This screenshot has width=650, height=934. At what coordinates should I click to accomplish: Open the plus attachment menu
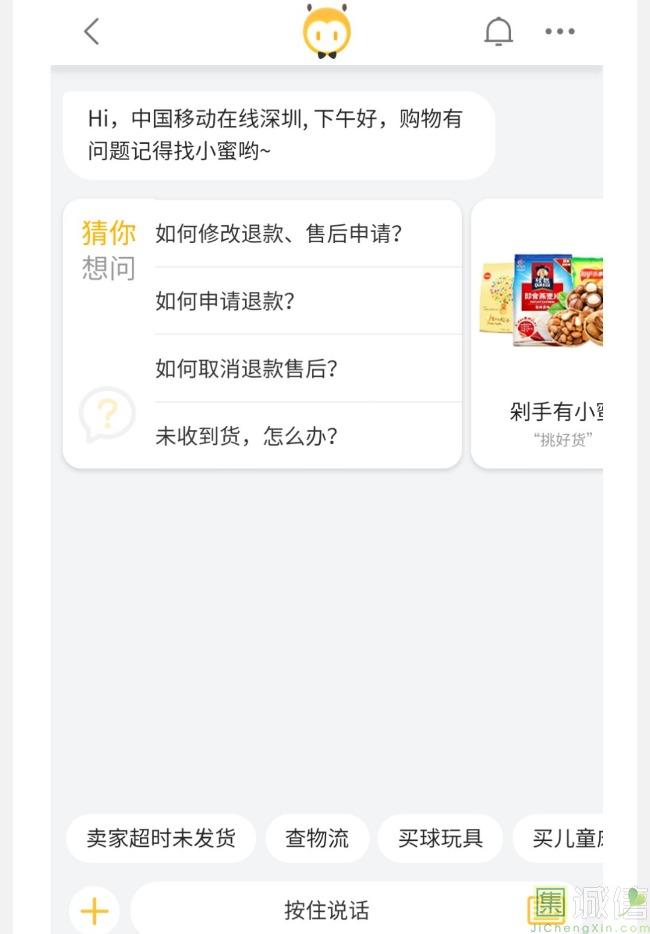[94, 911]
